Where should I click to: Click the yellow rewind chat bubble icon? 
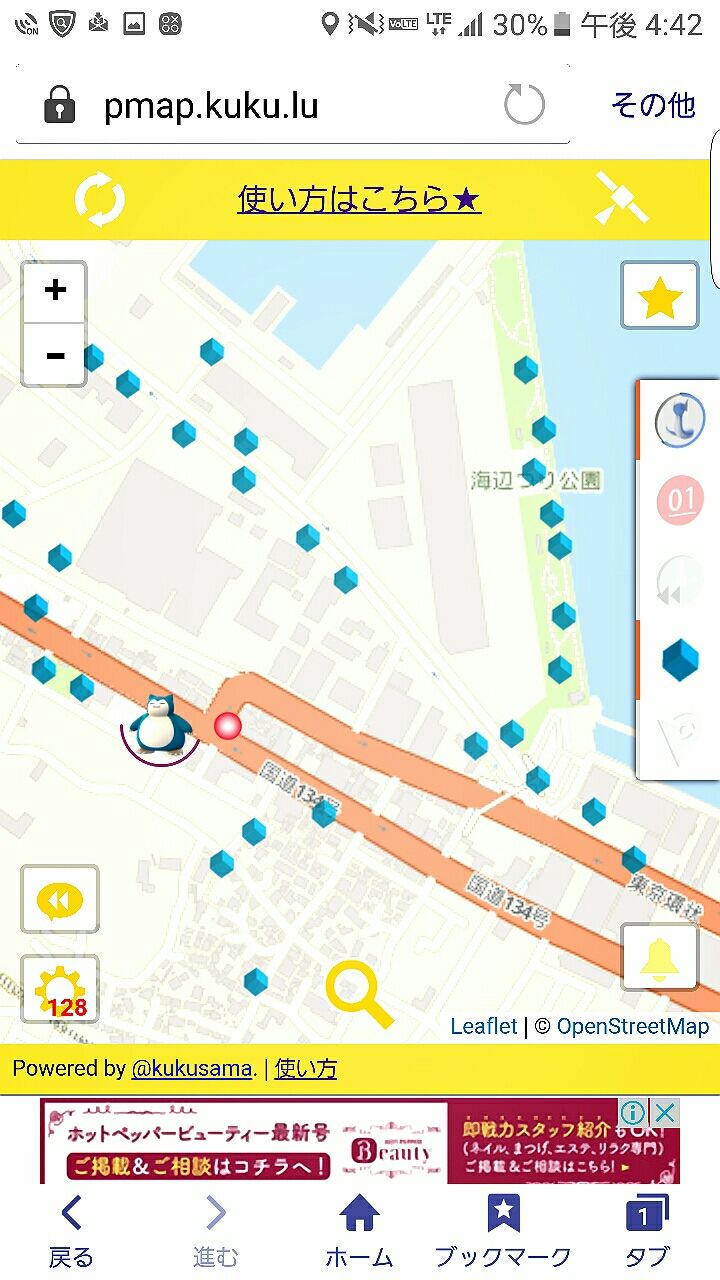point(60,898)
